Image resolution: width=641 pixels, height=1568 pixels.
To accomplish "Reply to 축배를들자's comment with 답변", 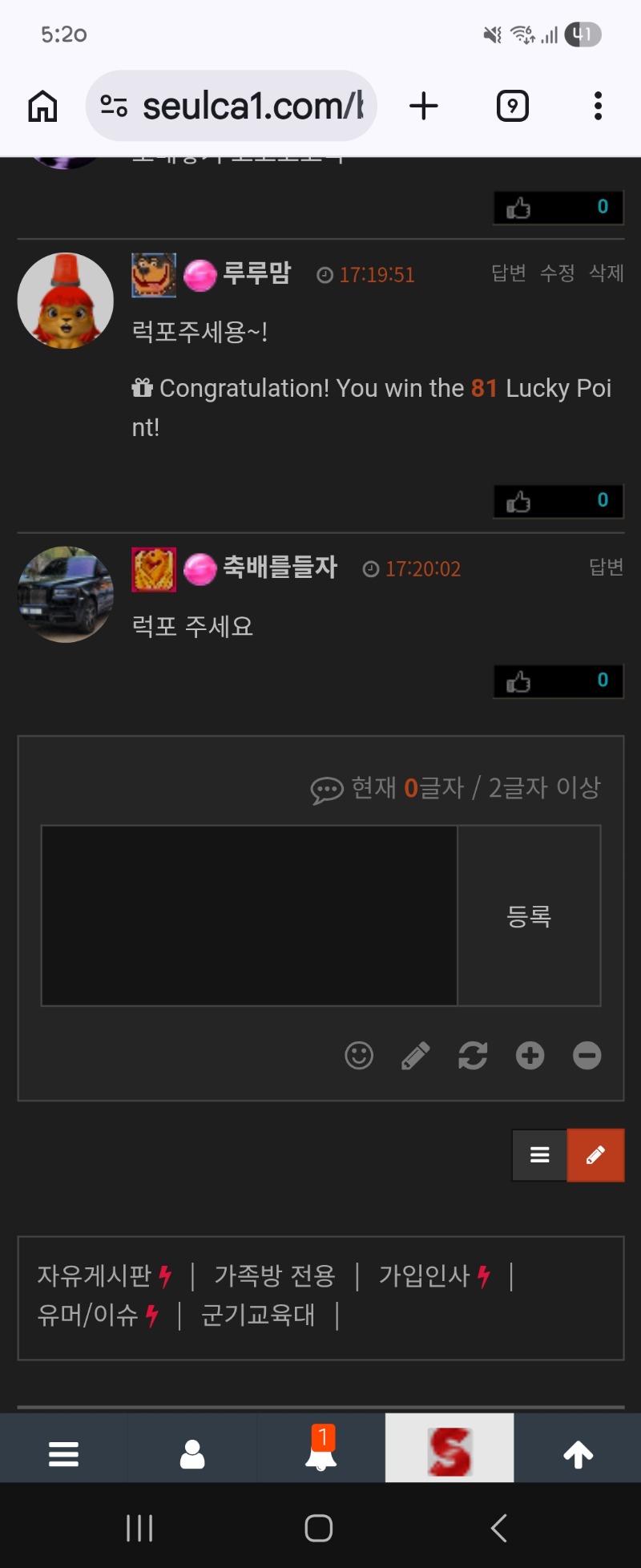I will pyautogui.click(x=606, y=568).
